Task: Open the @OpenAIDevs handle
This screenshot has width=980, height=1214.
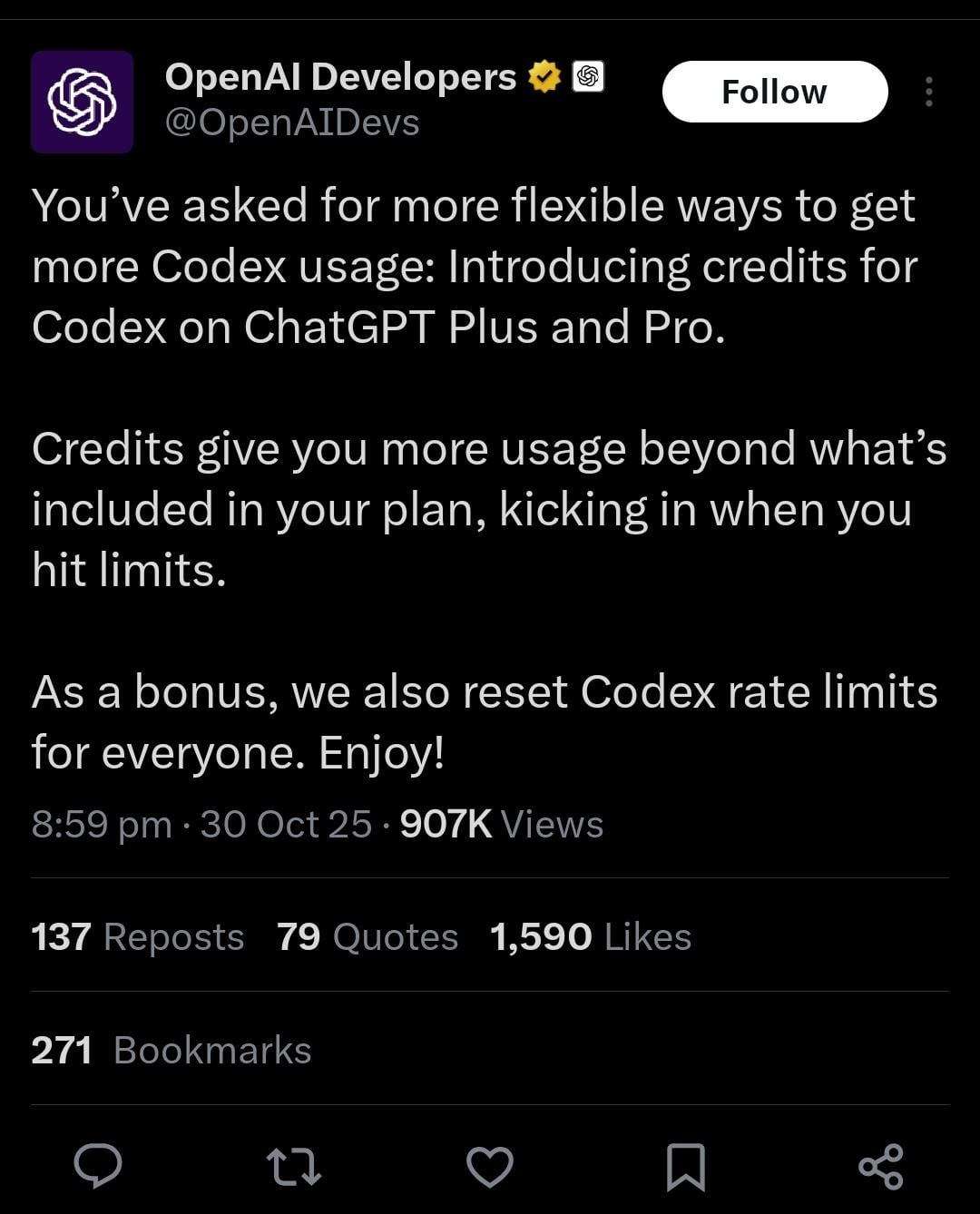Action: 291,122
